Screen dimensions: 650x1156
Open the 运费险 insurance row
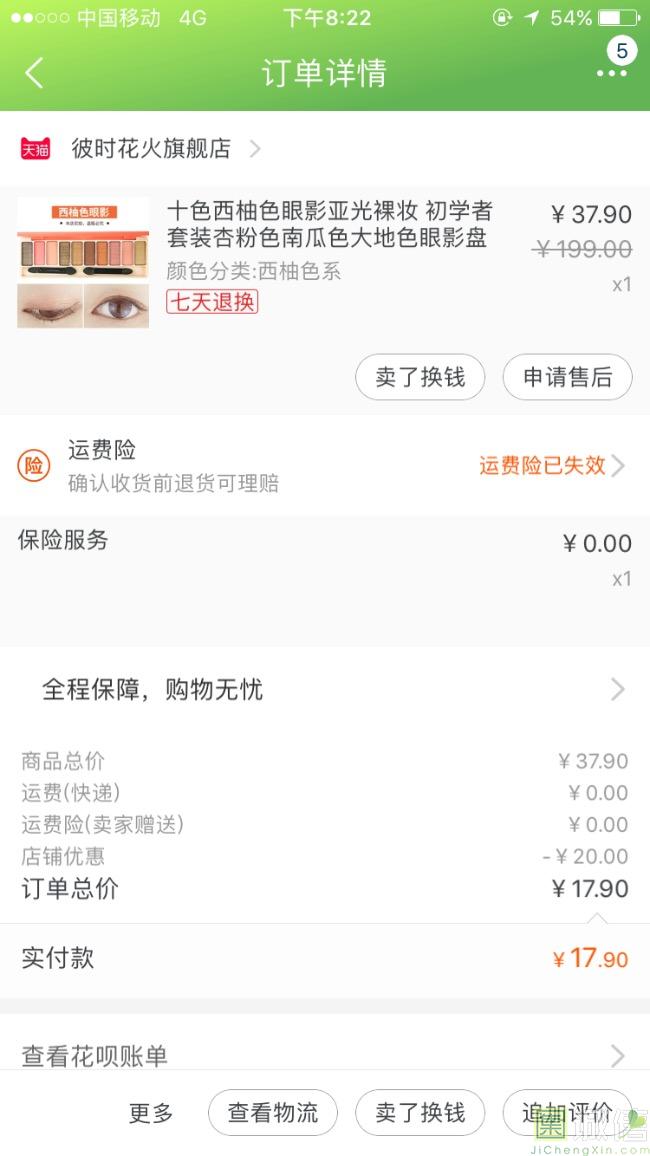point(325,465)
